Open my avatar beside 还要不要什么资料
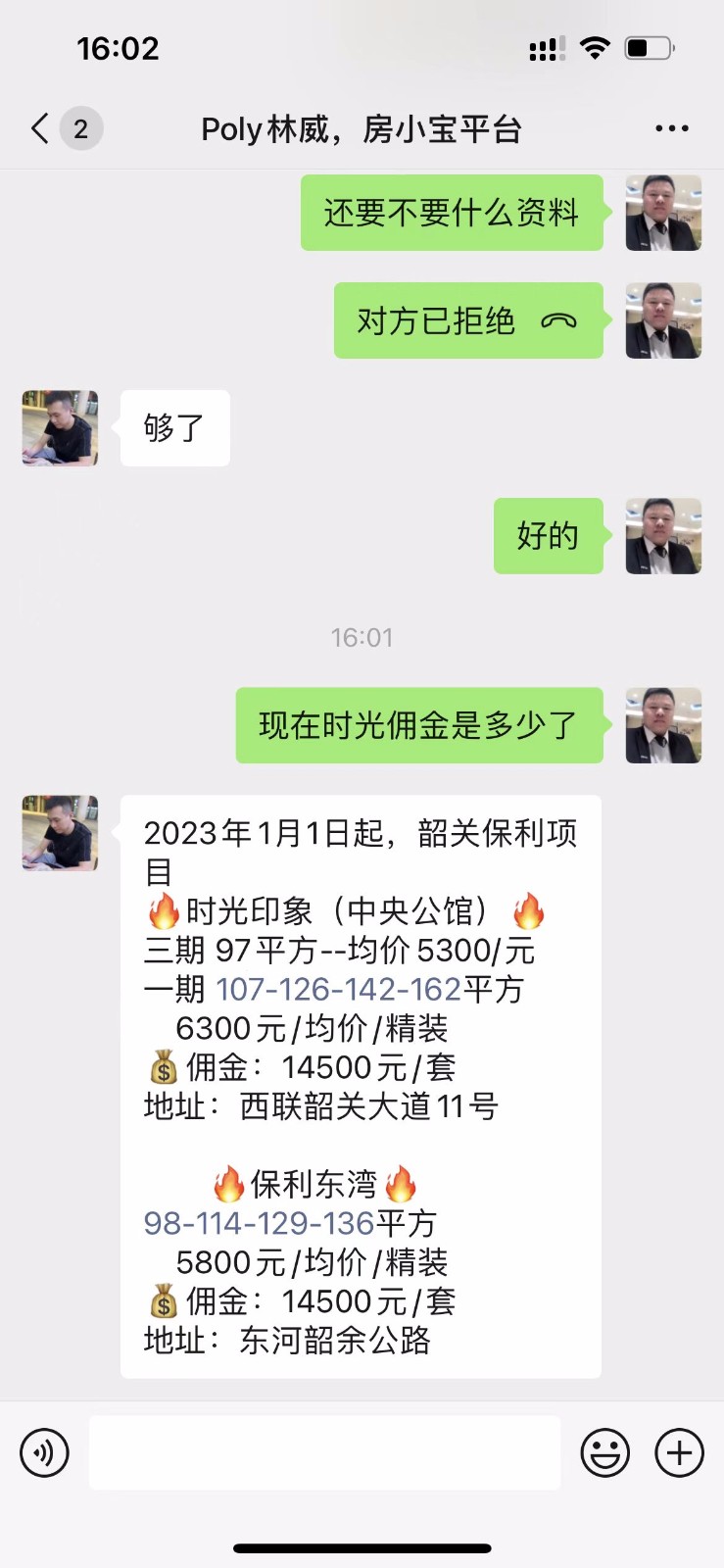 [663, 213]
